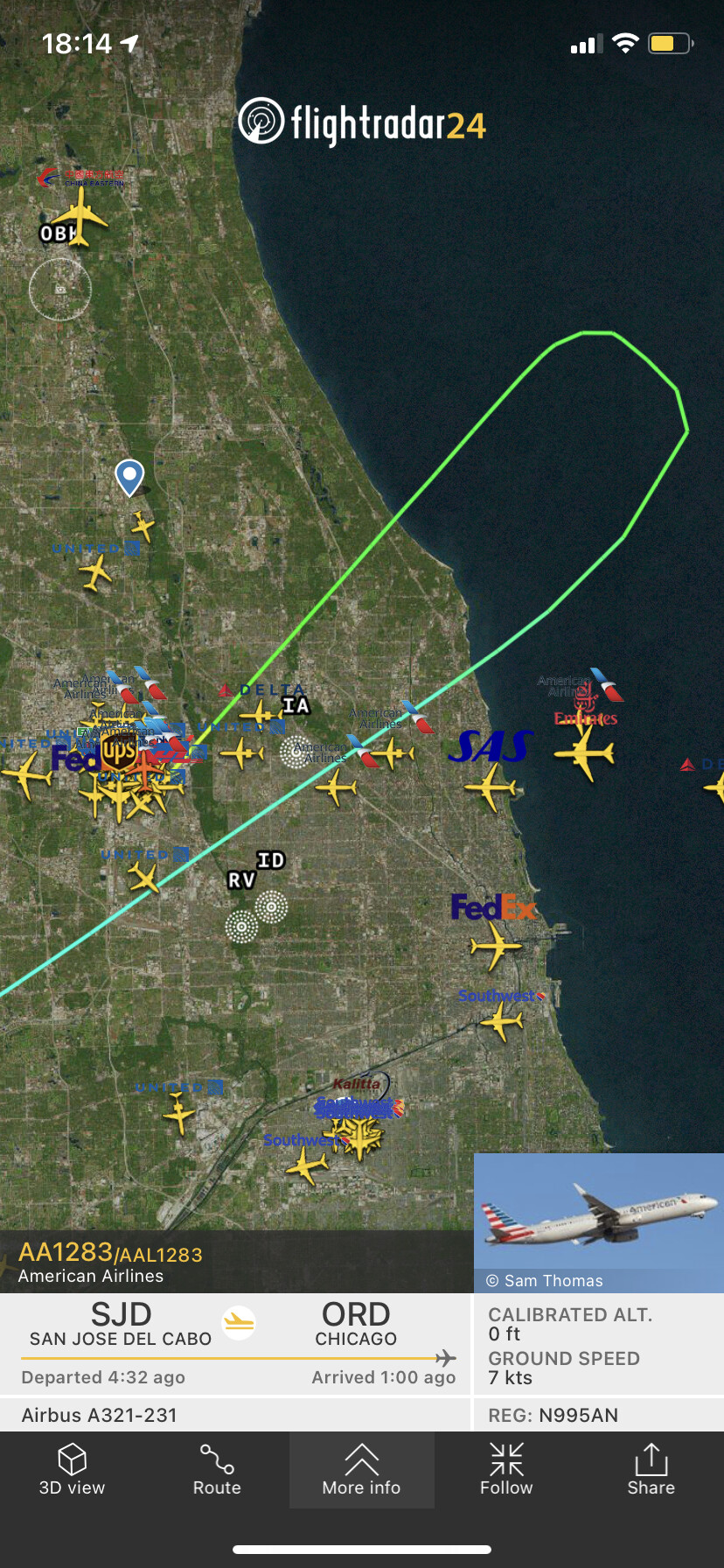Show the flight route
Screen dimensions: 724x1568
pos(217,1470)
